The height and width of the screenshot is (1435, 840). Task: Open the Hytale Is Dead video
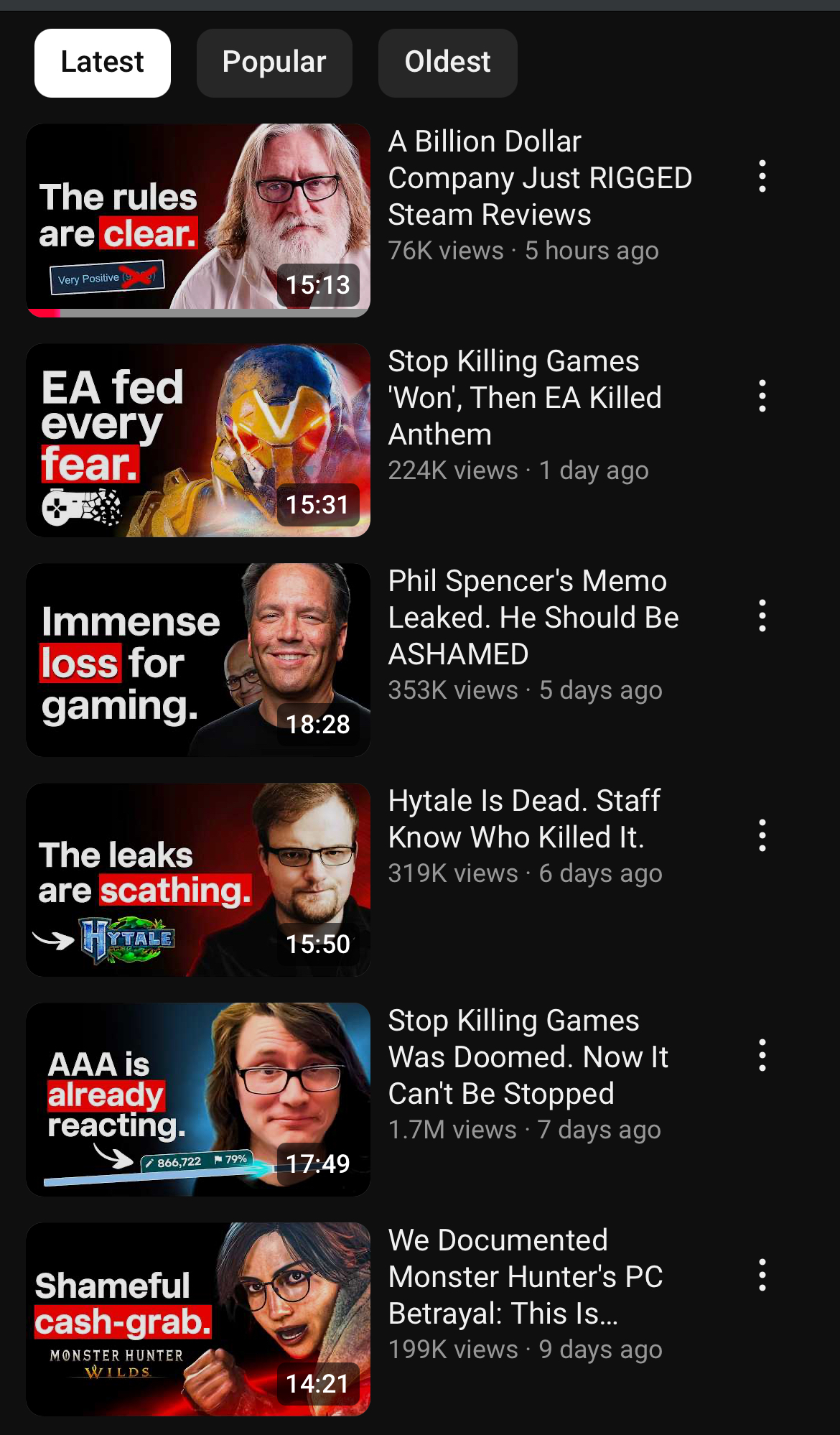(198, 880)
